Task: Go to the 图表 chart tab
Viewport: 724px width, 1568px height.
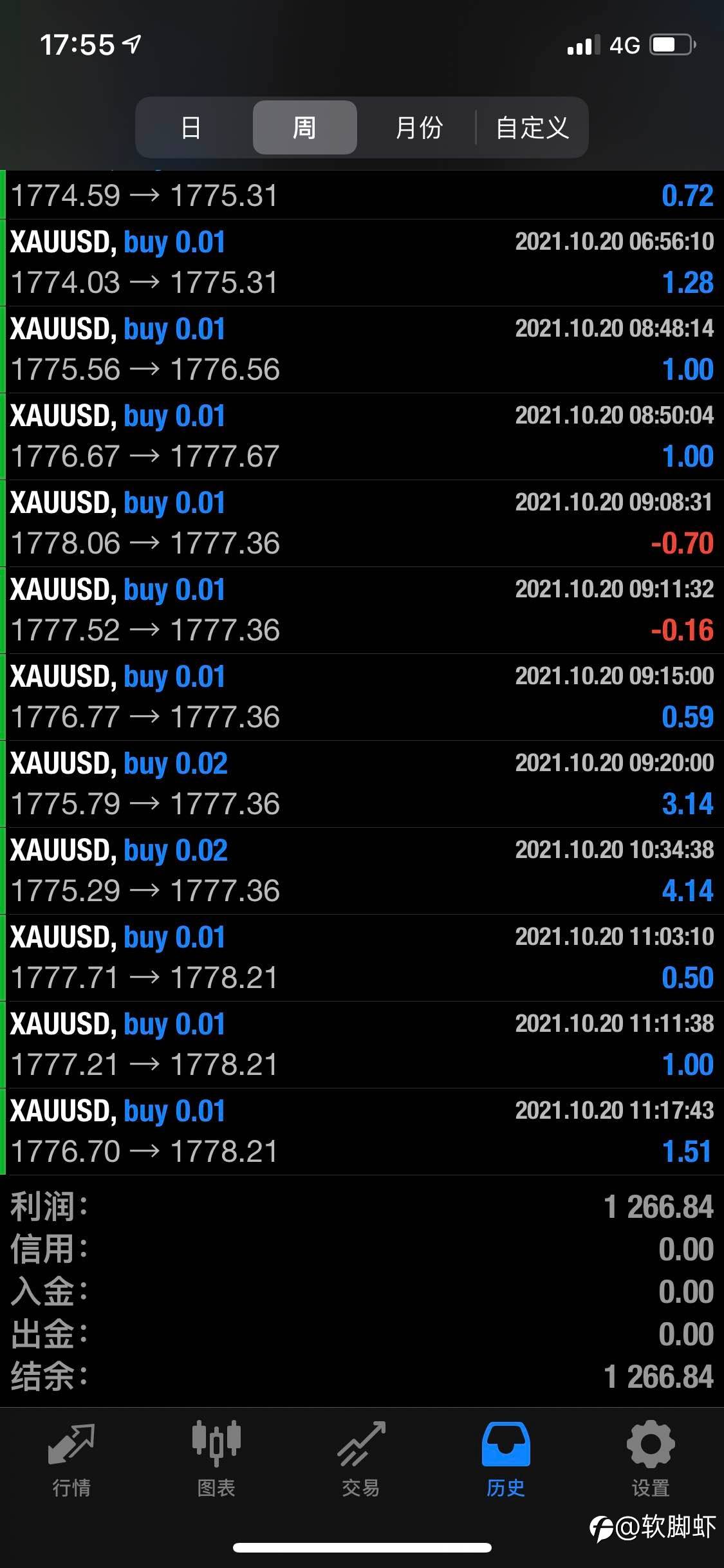Action: click(x=216, y=1459)
